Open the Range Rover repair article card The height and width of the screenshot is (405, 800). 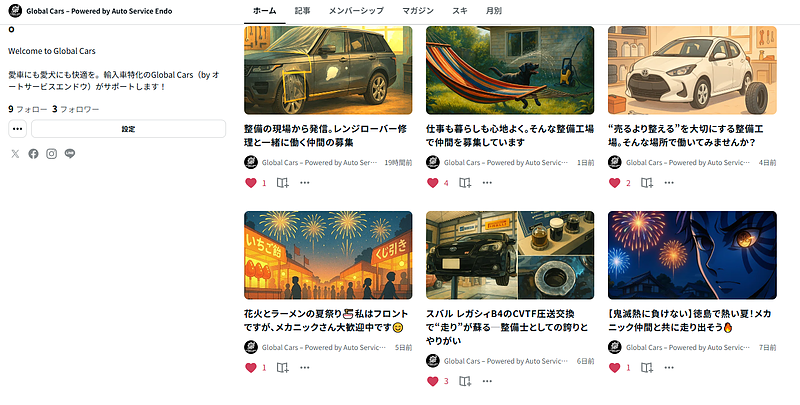coord(327,70)
